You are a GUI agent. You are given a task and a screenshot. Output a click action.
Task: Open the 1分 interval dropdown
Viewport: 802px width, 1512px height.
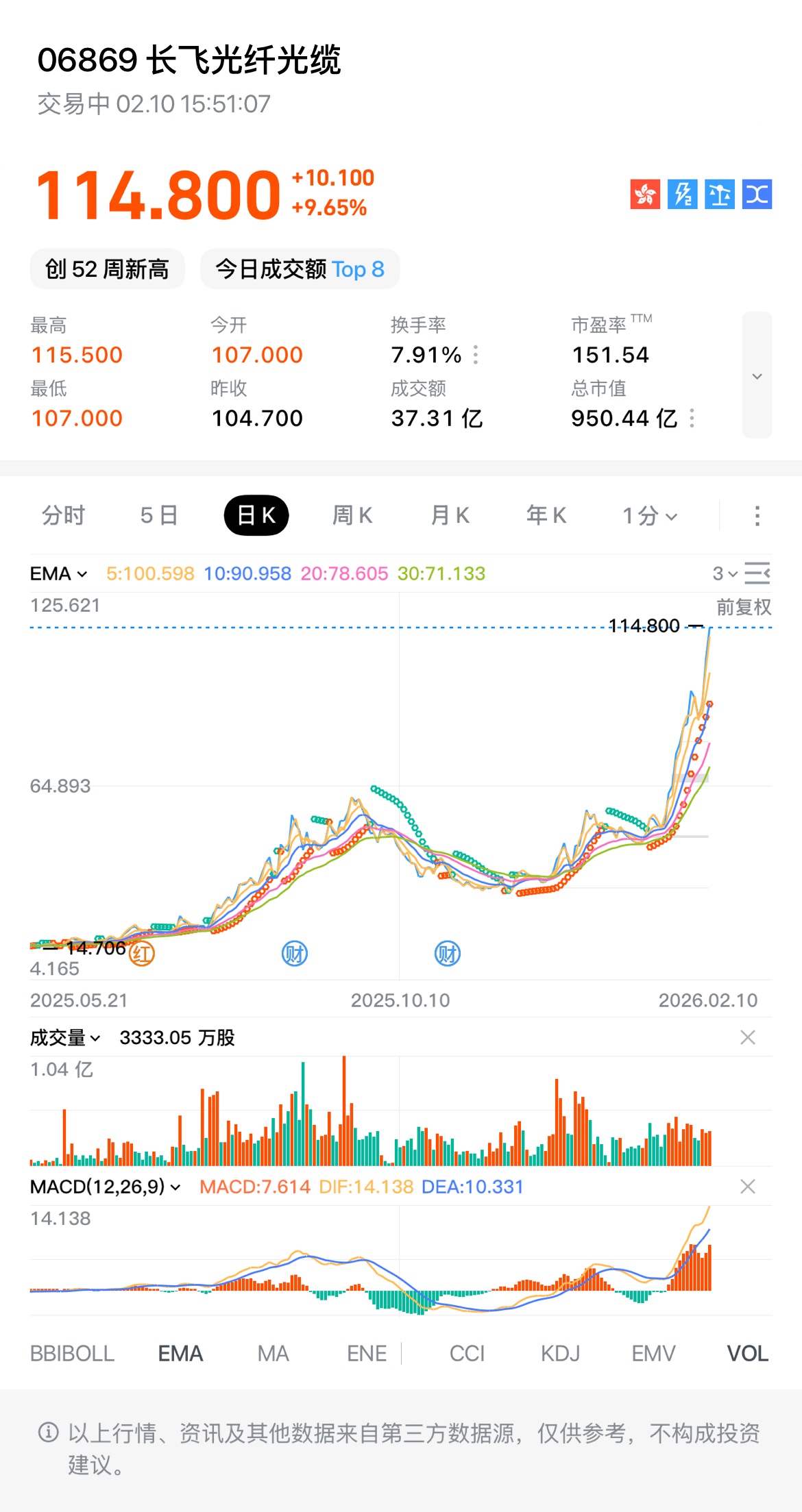[x=649, y=516]
